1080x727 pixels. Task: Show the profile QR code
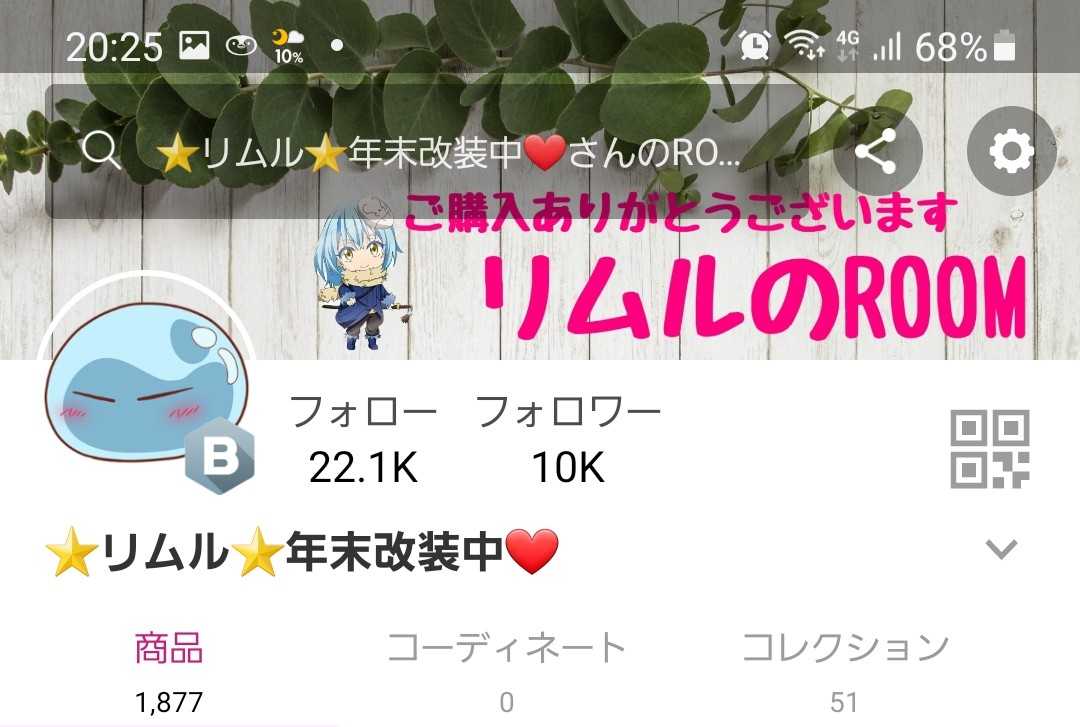[989, 449]
